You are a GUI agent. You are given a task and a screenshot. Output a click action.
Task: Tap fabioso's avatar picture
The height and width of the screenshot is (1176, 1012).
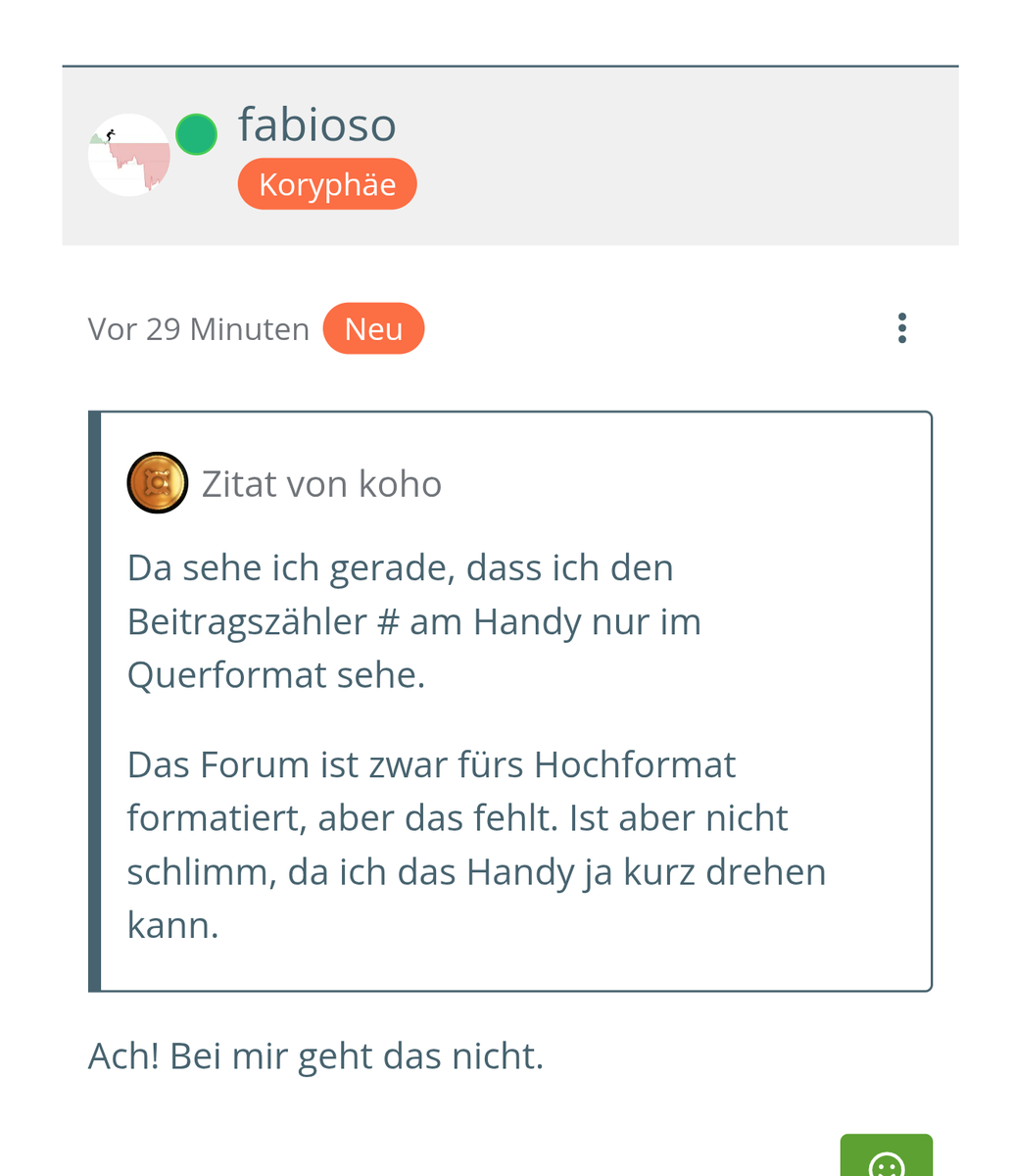pyautogui.click(x=129, y=155)
